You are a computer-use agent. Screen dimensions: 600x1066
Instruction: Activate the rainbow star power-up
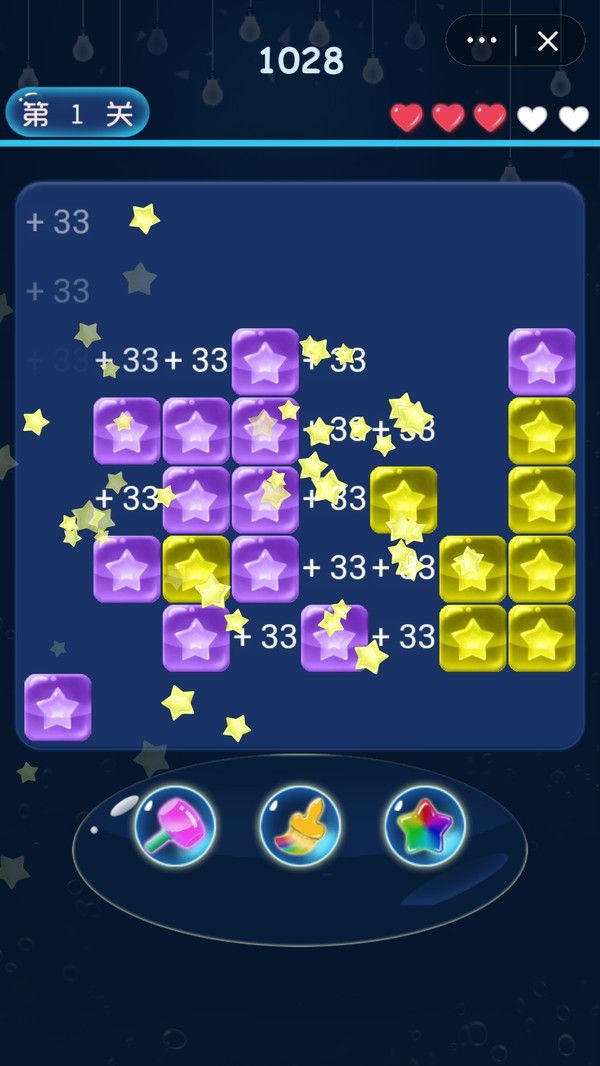coord(425,826)
